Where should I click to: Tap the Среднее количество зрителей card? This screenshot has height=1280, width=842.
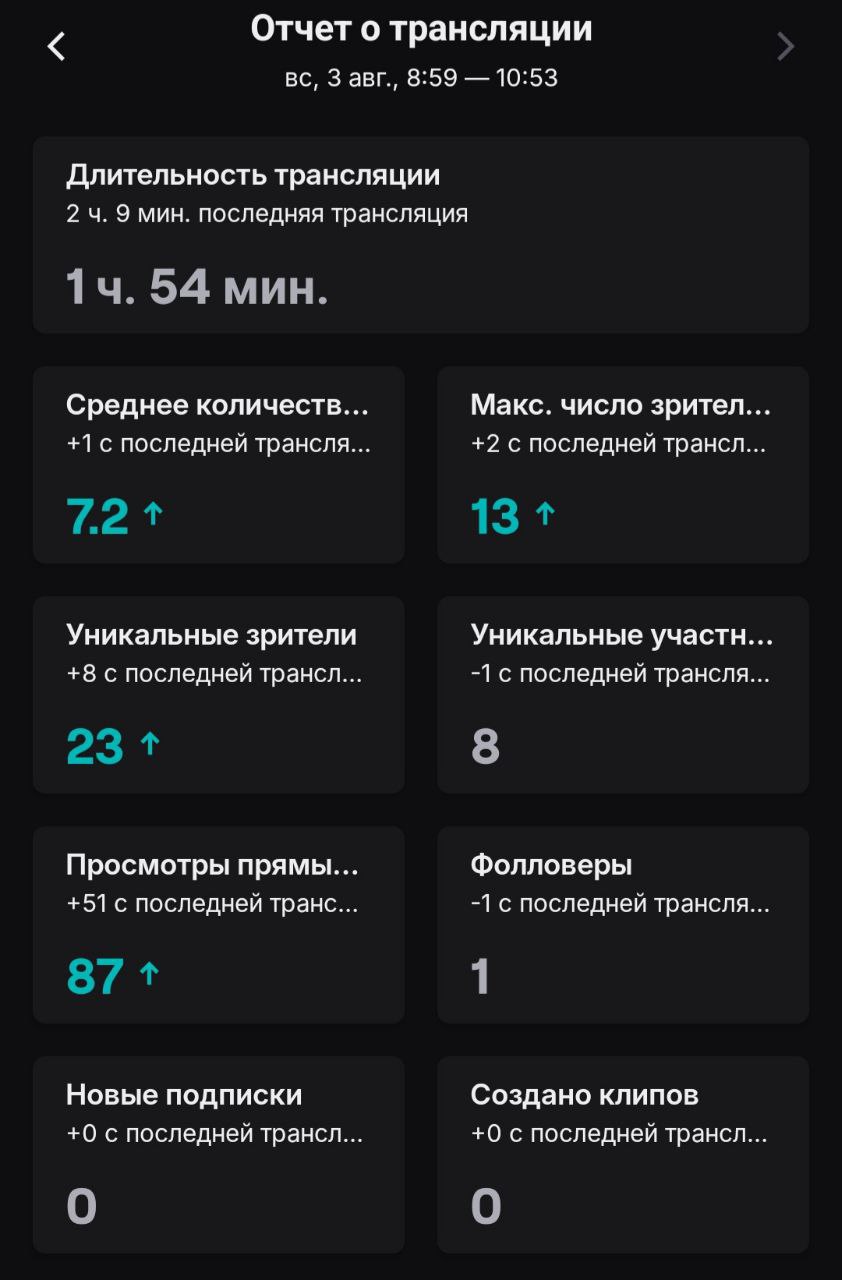(x=218, y=463)
